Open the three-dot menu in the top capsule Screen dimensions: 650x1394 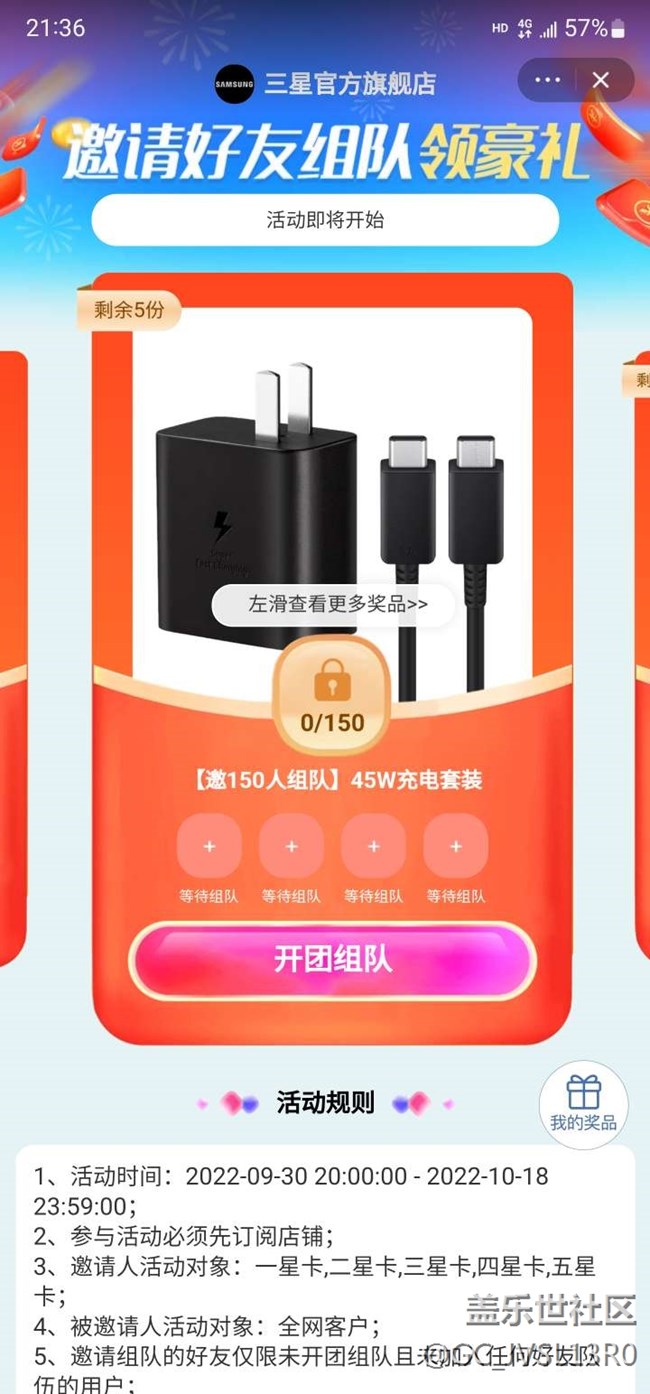(x=547, y=80)
